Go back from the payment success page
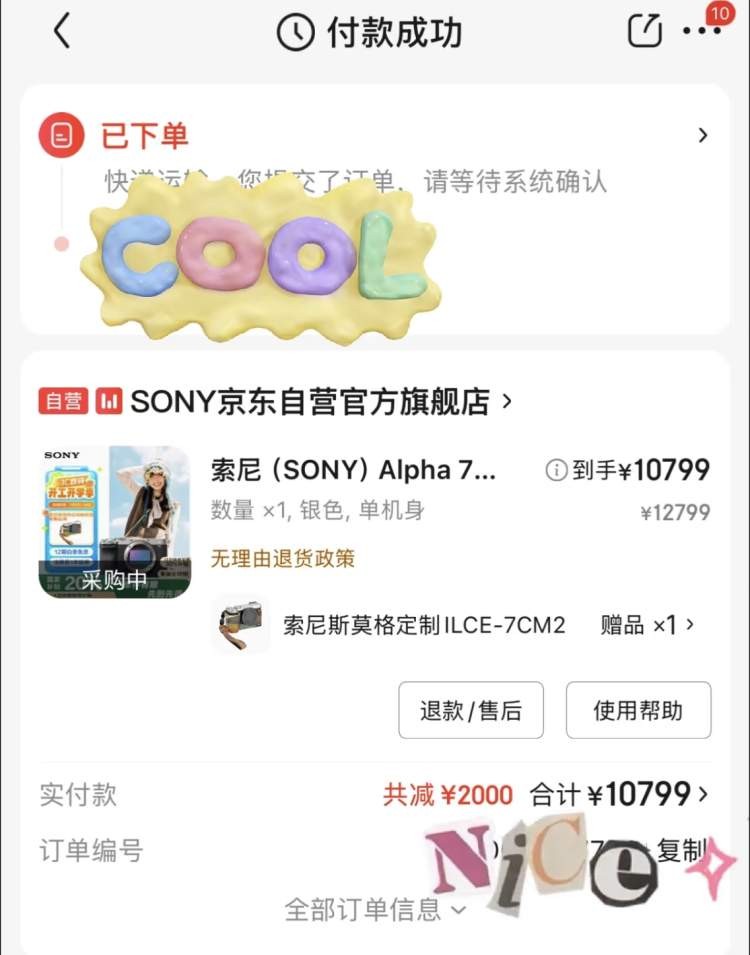The width and height of the screenshot is (750, 955). pyautogui.click(x=62, y=32)
